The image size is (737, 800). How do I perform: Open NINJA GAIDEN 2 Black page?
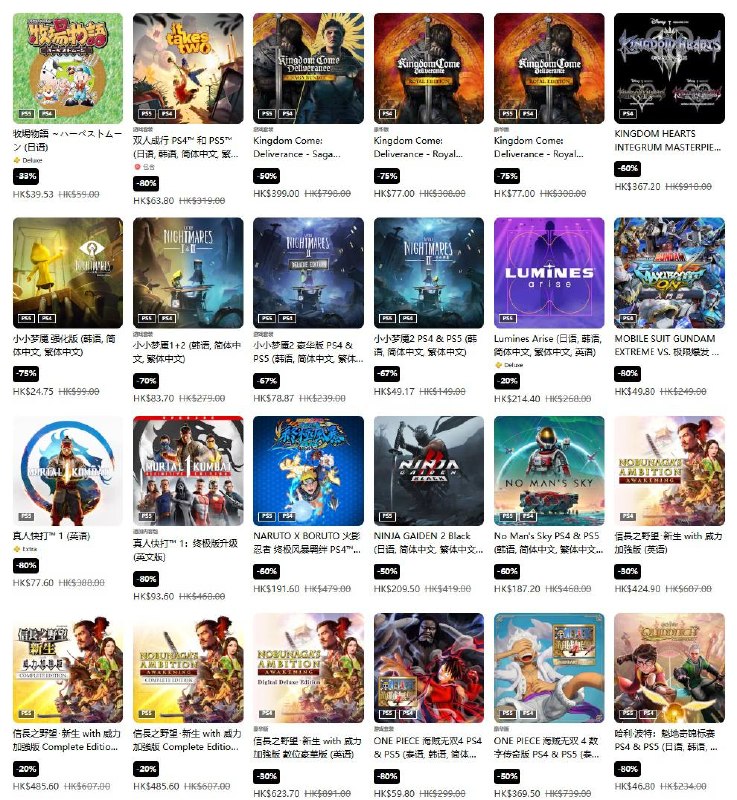click(x=429, y=470)
